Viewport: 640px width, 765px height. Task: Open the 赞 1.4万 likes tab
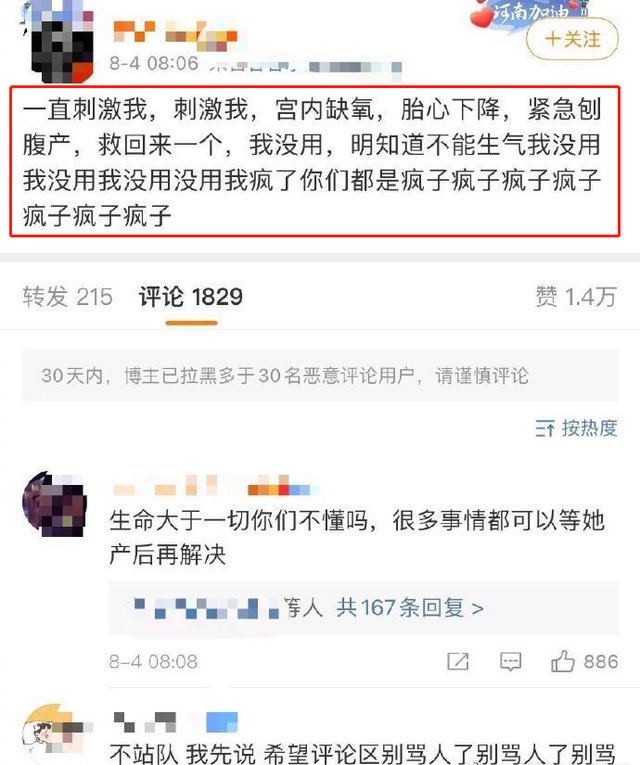click(x=575, y=297)
